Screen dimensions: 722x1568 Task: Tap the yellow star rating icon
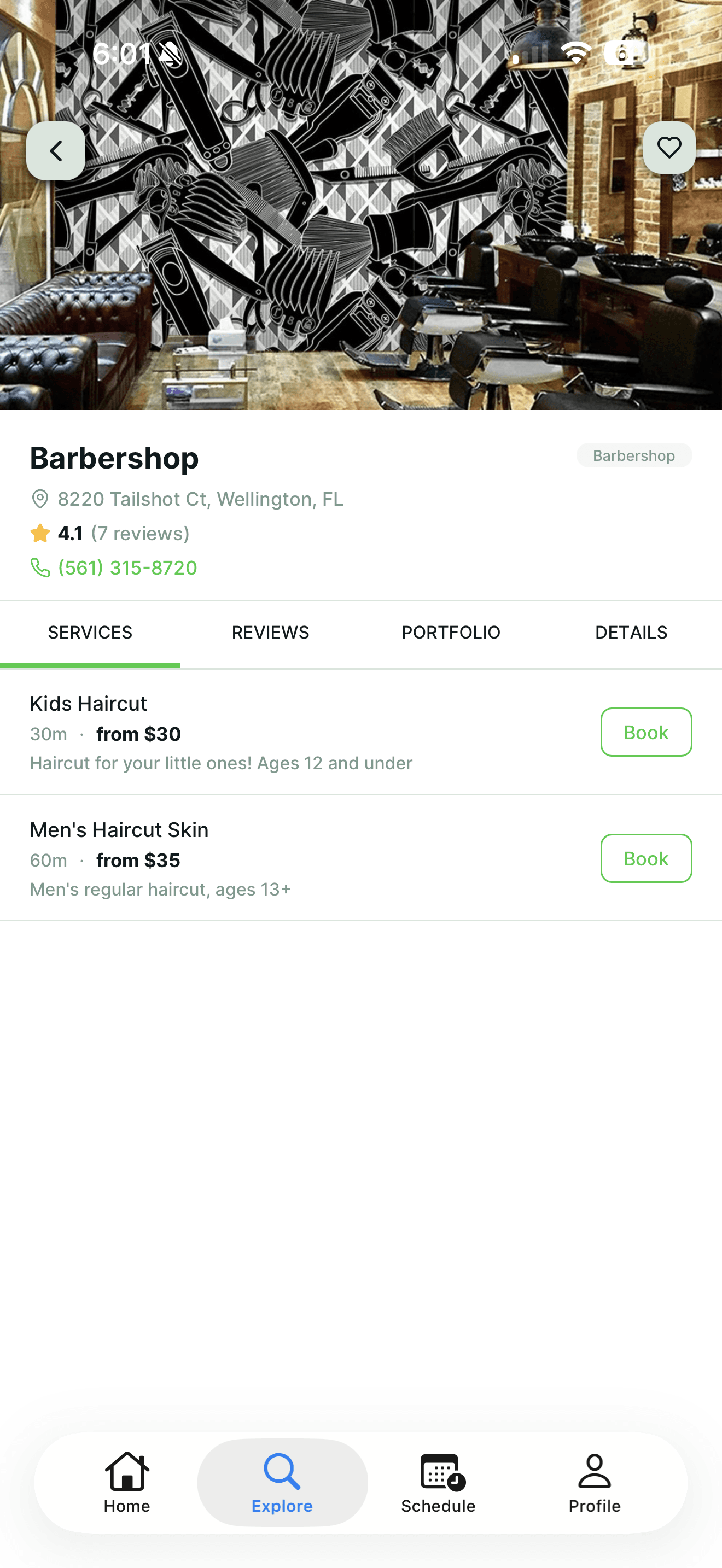40,533
